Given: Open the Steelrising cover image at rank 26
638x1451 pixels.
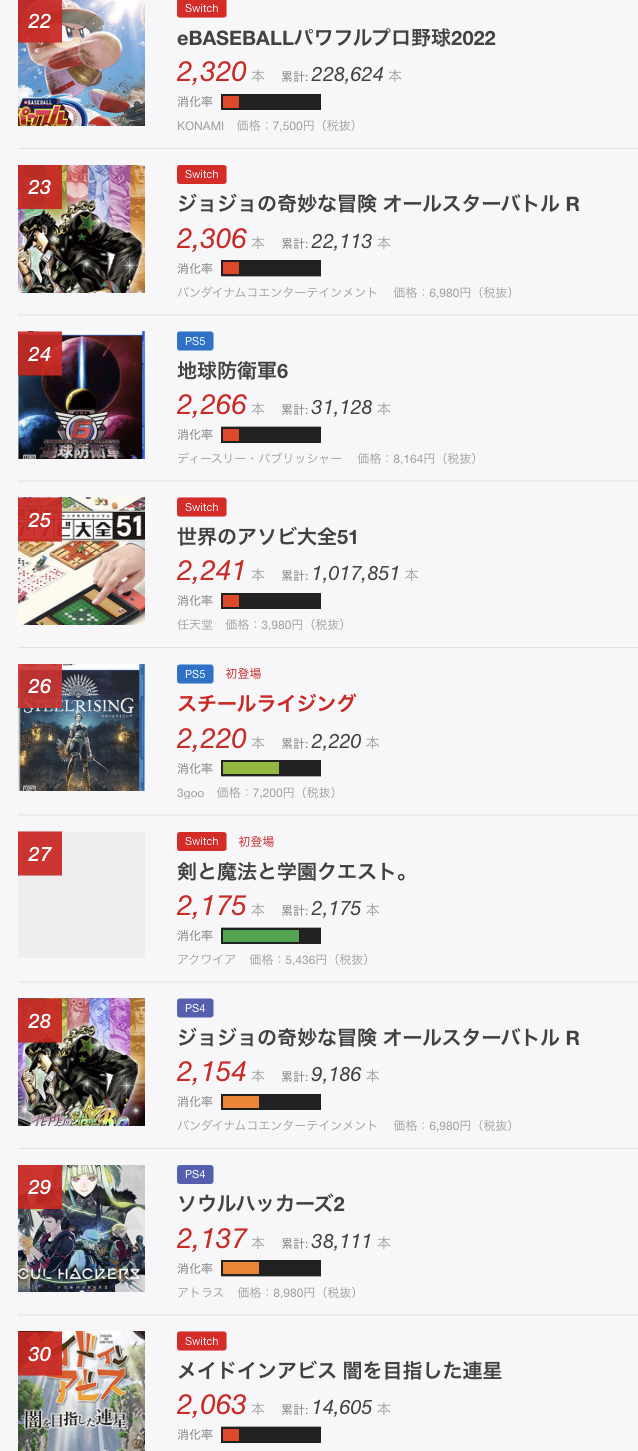Looking at the screenshot, I should pyautogui.click(x=81, y=727).
